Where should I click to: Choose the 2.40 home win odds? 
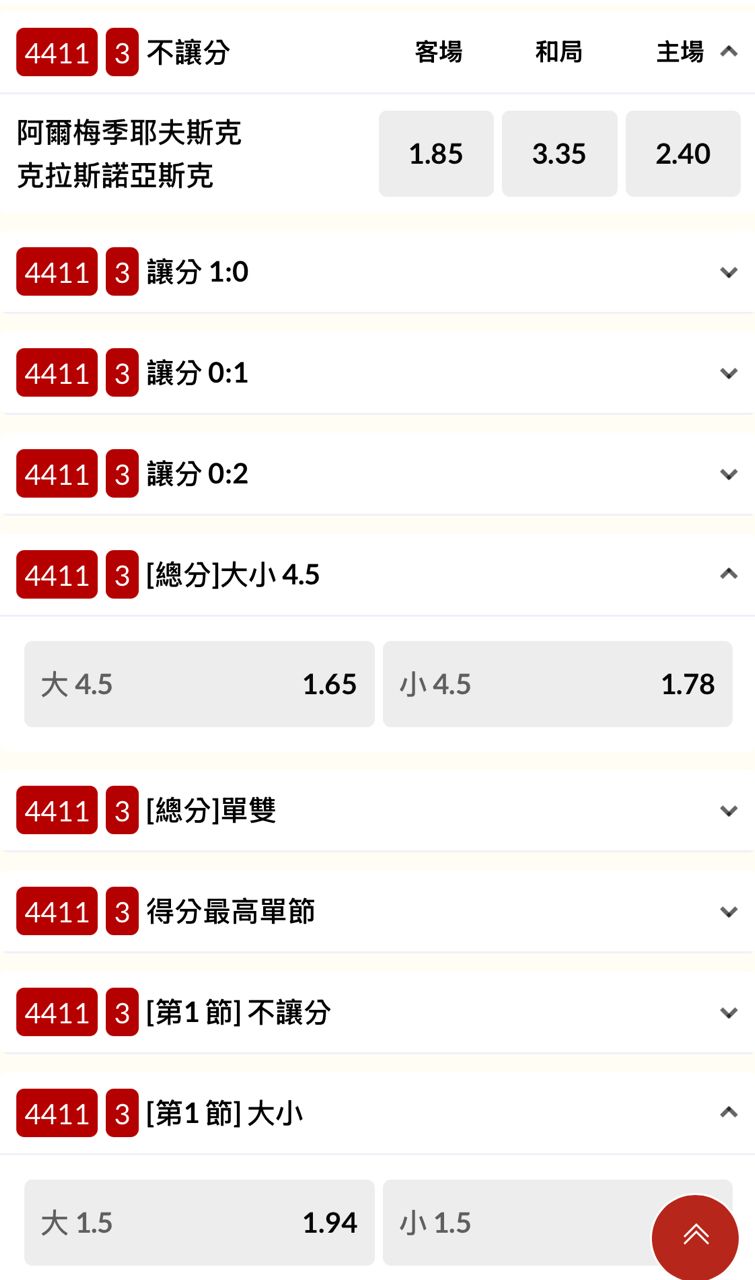coord(683,154)
